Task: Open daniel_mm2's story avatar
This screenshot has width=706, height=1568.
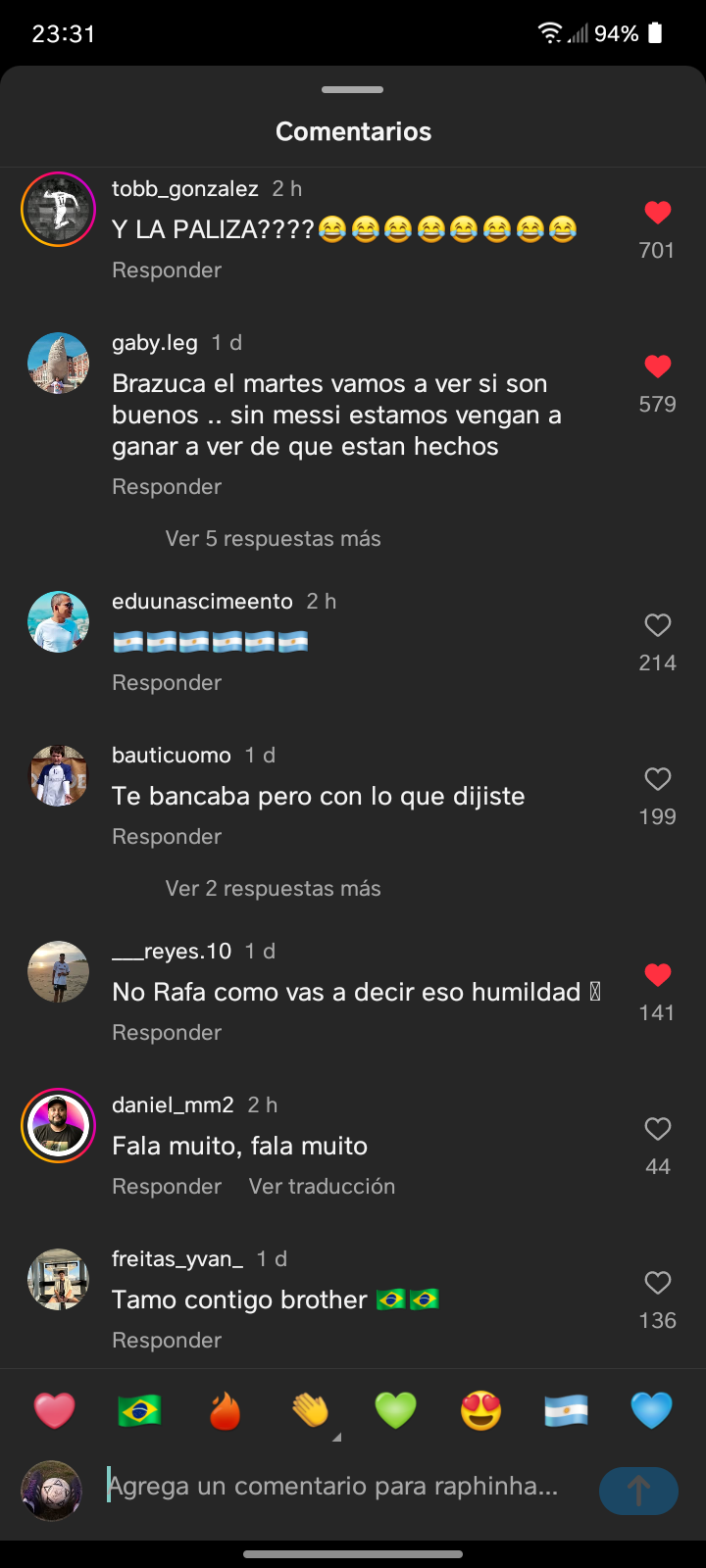Action: coord(58,1125)
